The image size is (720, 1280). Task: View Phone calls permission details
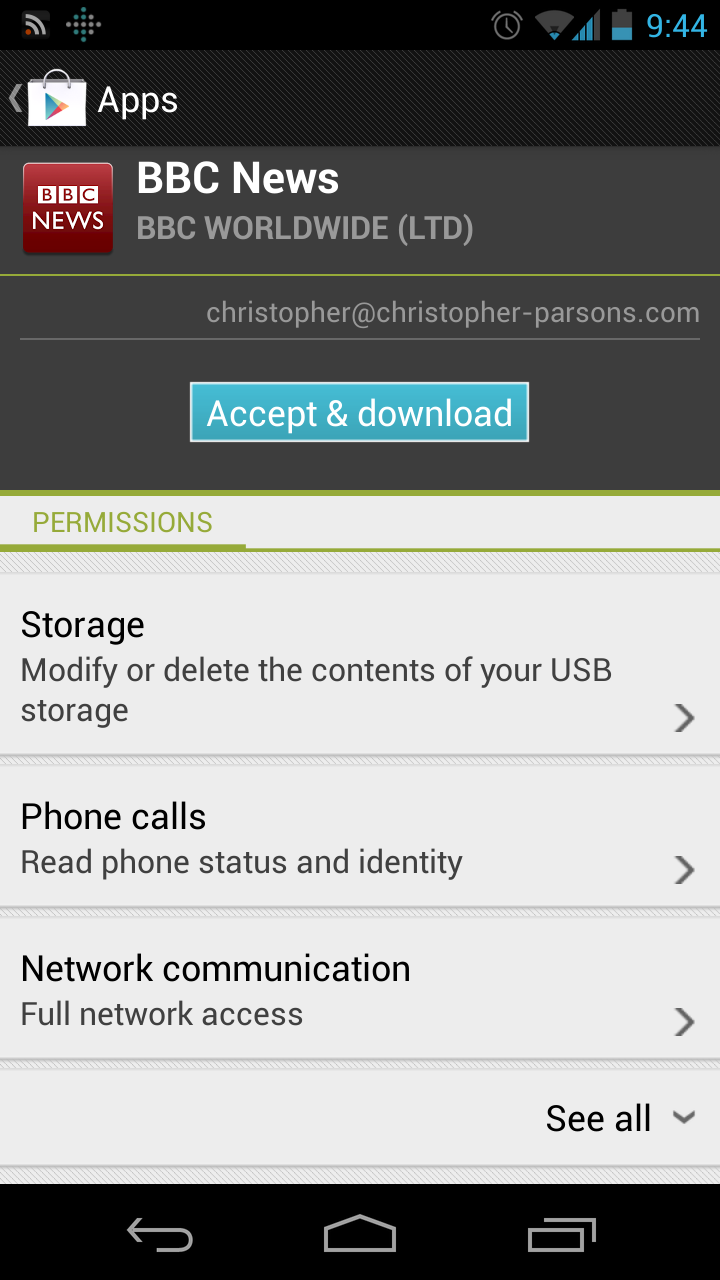(x=360, y=838)
